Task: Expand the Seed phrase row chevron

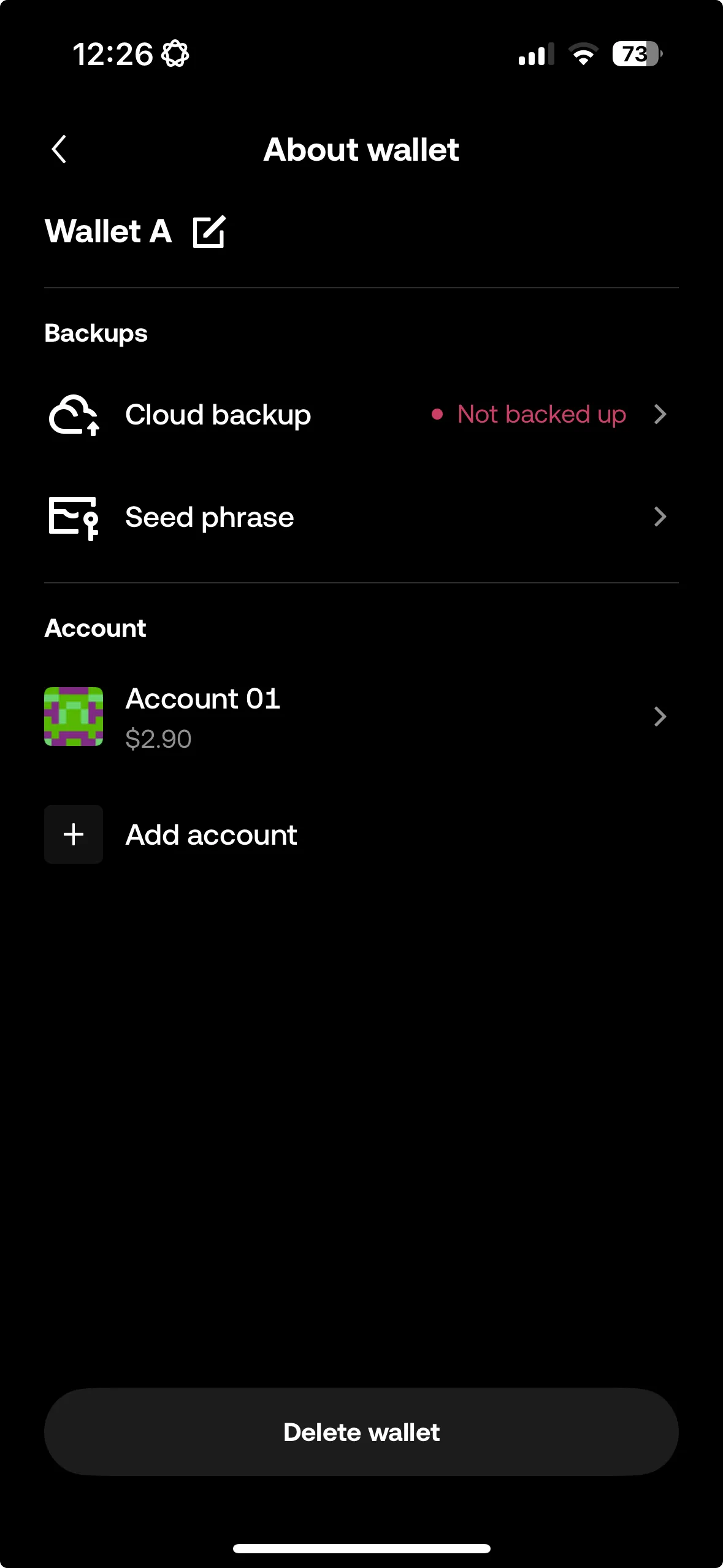Action: pyautogui.click(x=660, y=517)
